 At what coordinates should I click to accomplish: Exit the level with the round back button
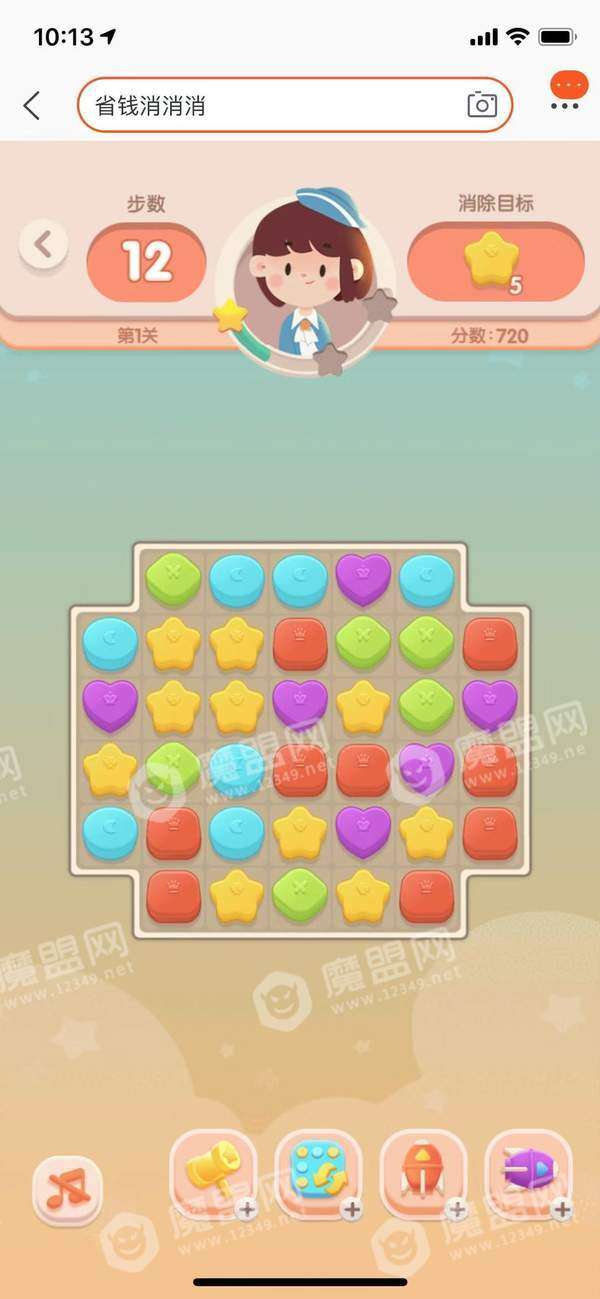[43, 244]
